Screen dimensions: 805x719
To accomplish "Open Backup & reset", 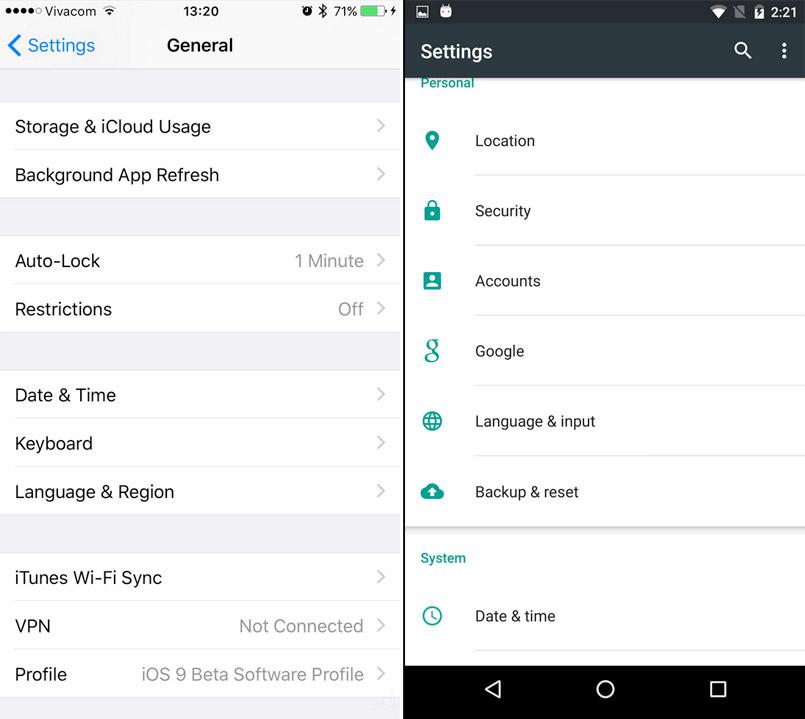I will [604, 492].
